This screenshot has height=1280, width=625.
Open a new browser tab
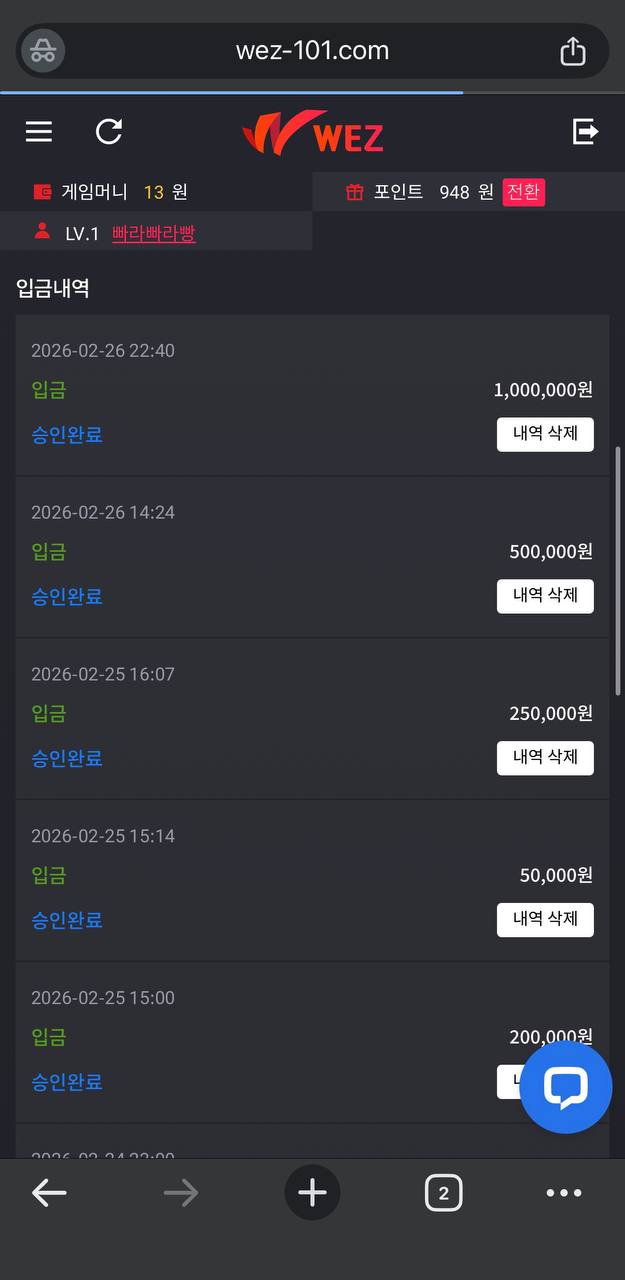tap(312, 1193)
